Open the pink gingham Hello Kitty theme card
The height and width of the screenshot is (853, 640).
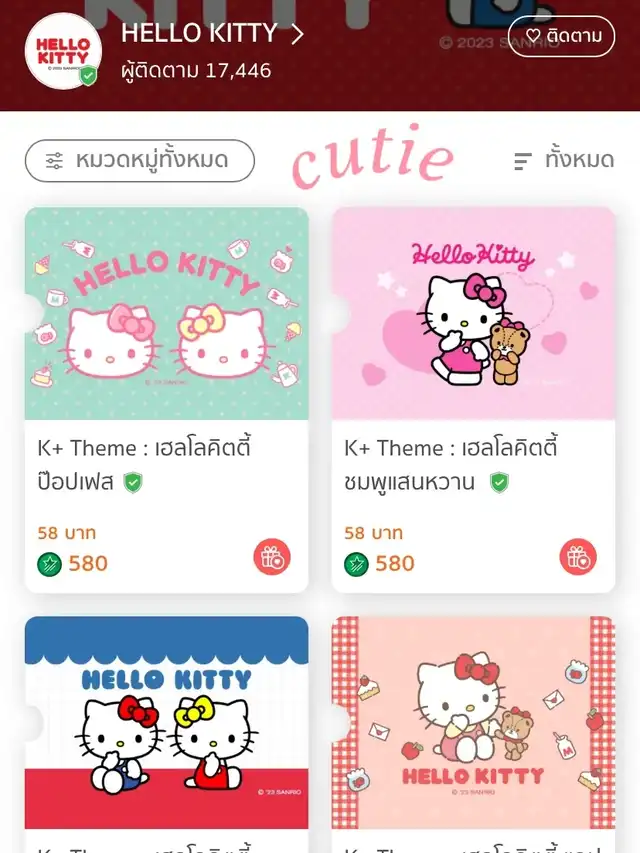473,722
